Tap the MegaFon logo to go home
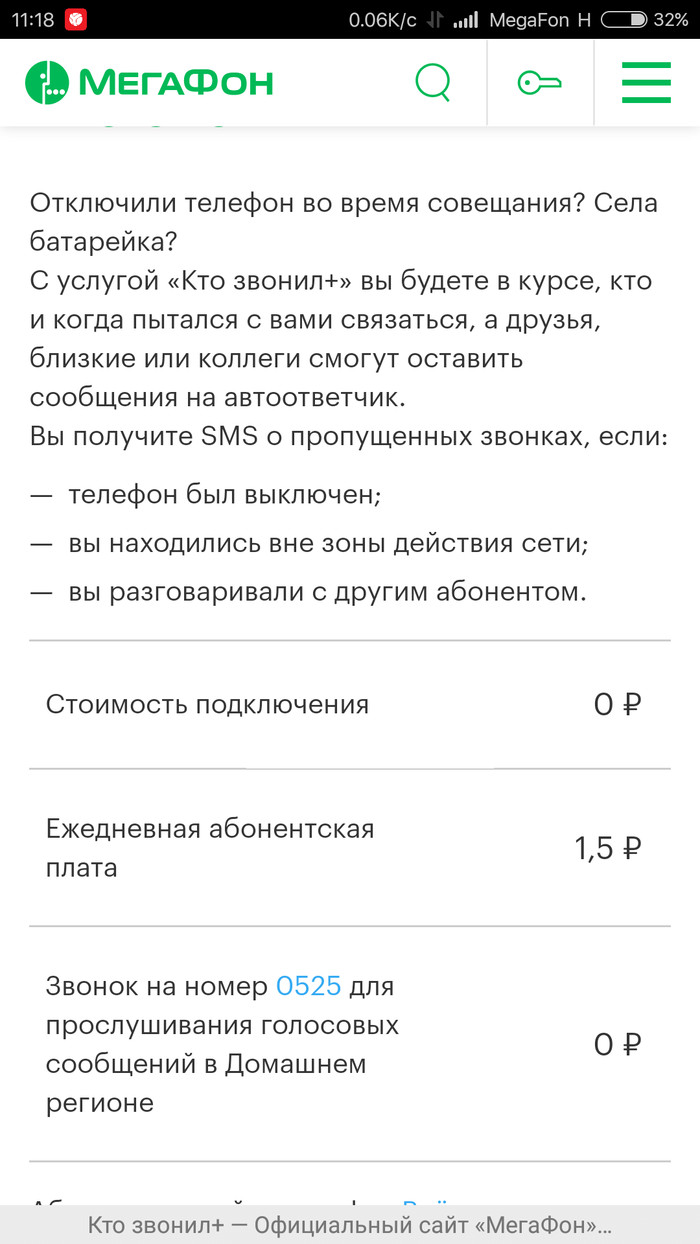The image size is (700, 1244). [x=149, y=83]
